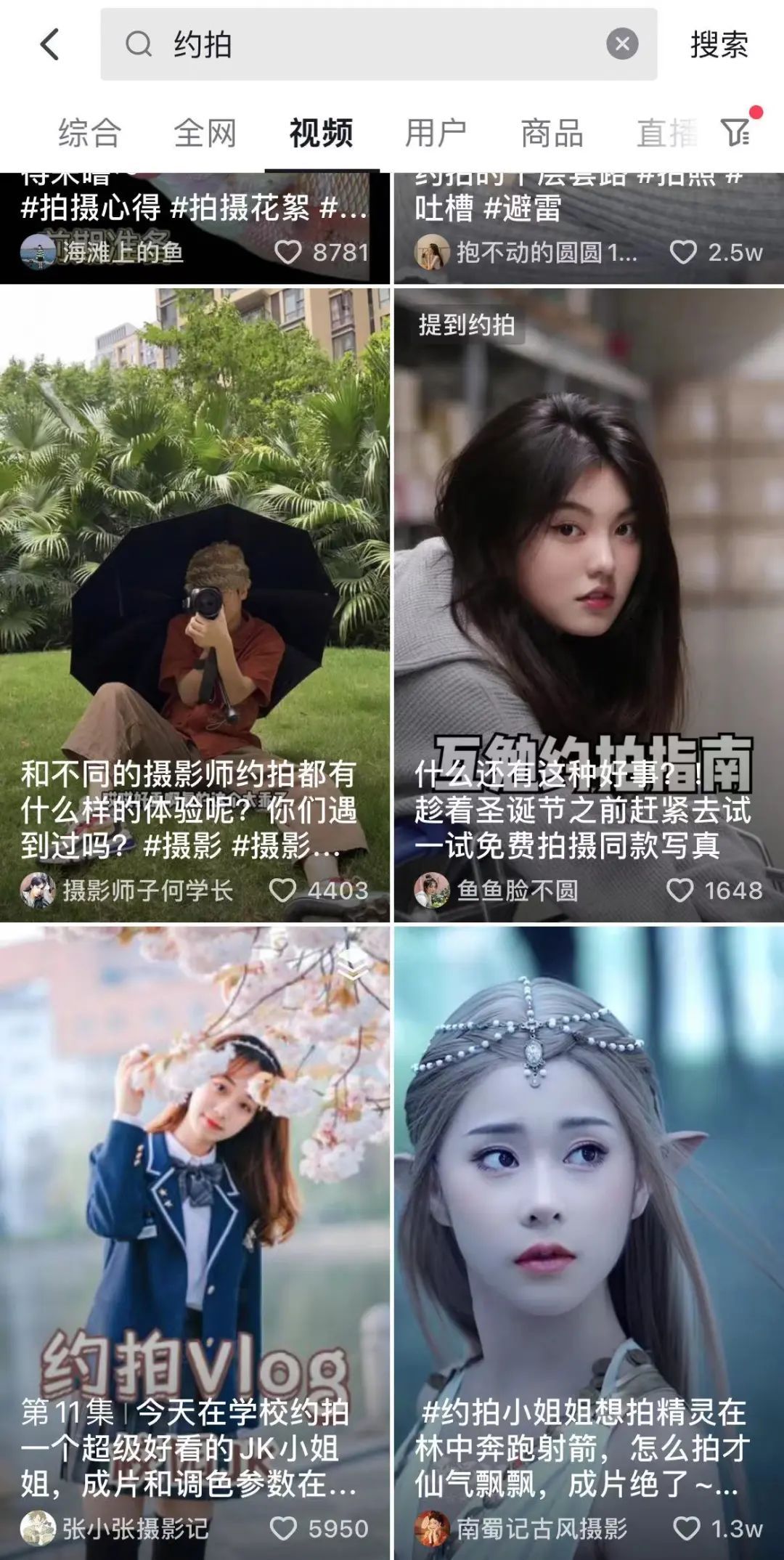Switch to the 用户 tab
This screenshot has height=1560, width=784.
coord(436,134)
